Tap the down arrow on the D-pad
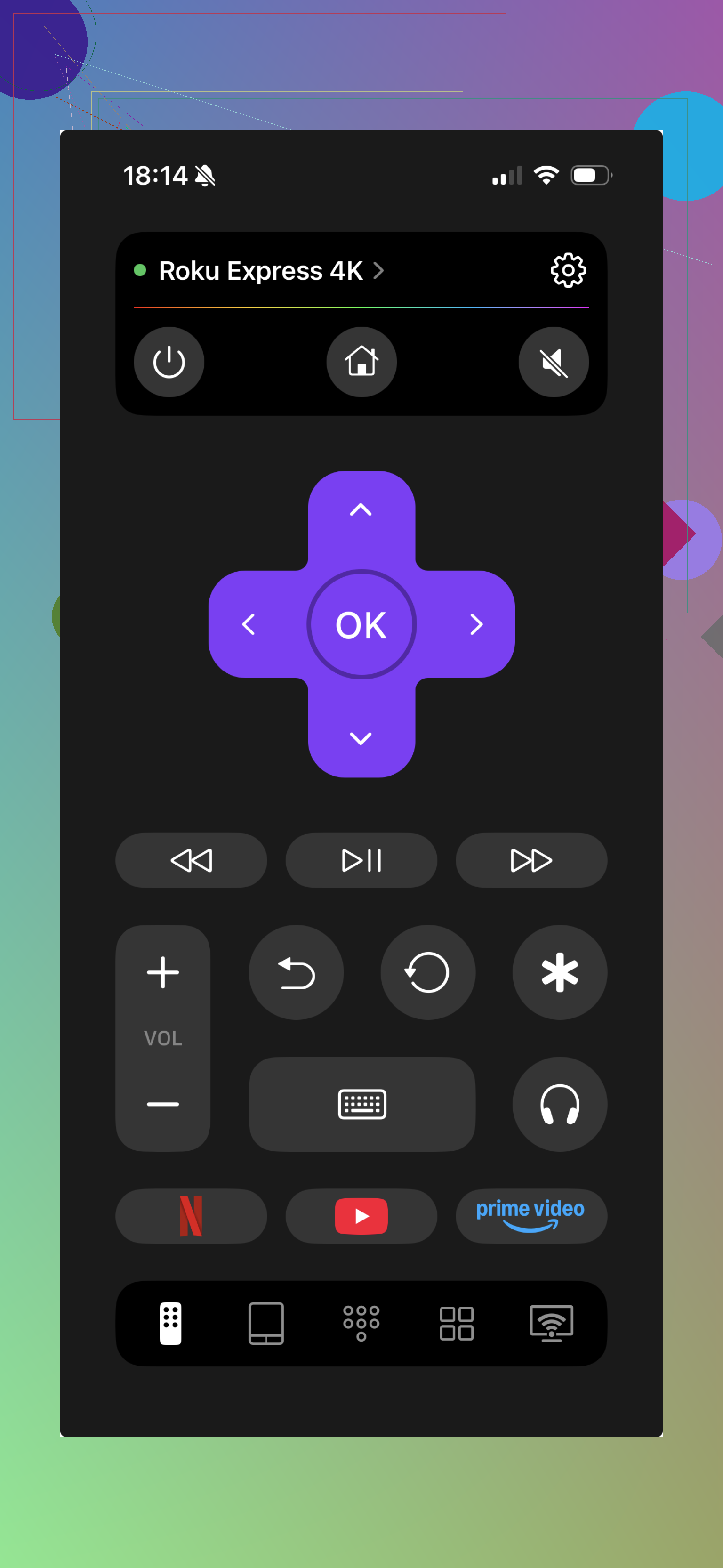 361,738
